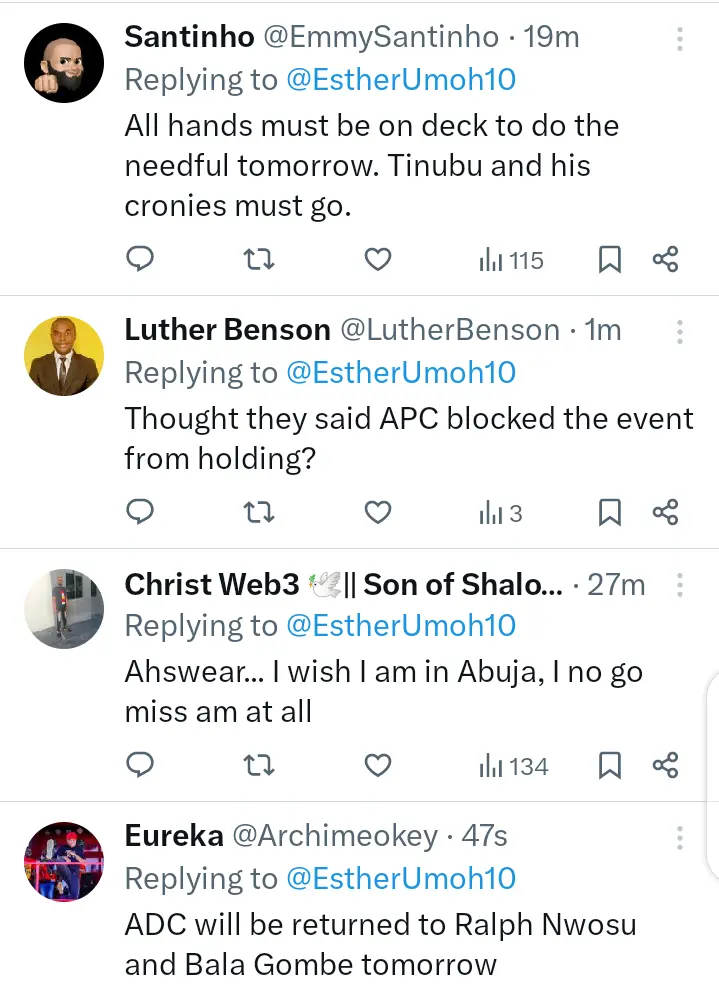This screenshot has height=1000, width=719.
Task: Open overflow menu on Santinho's reply
Action: 680,39
